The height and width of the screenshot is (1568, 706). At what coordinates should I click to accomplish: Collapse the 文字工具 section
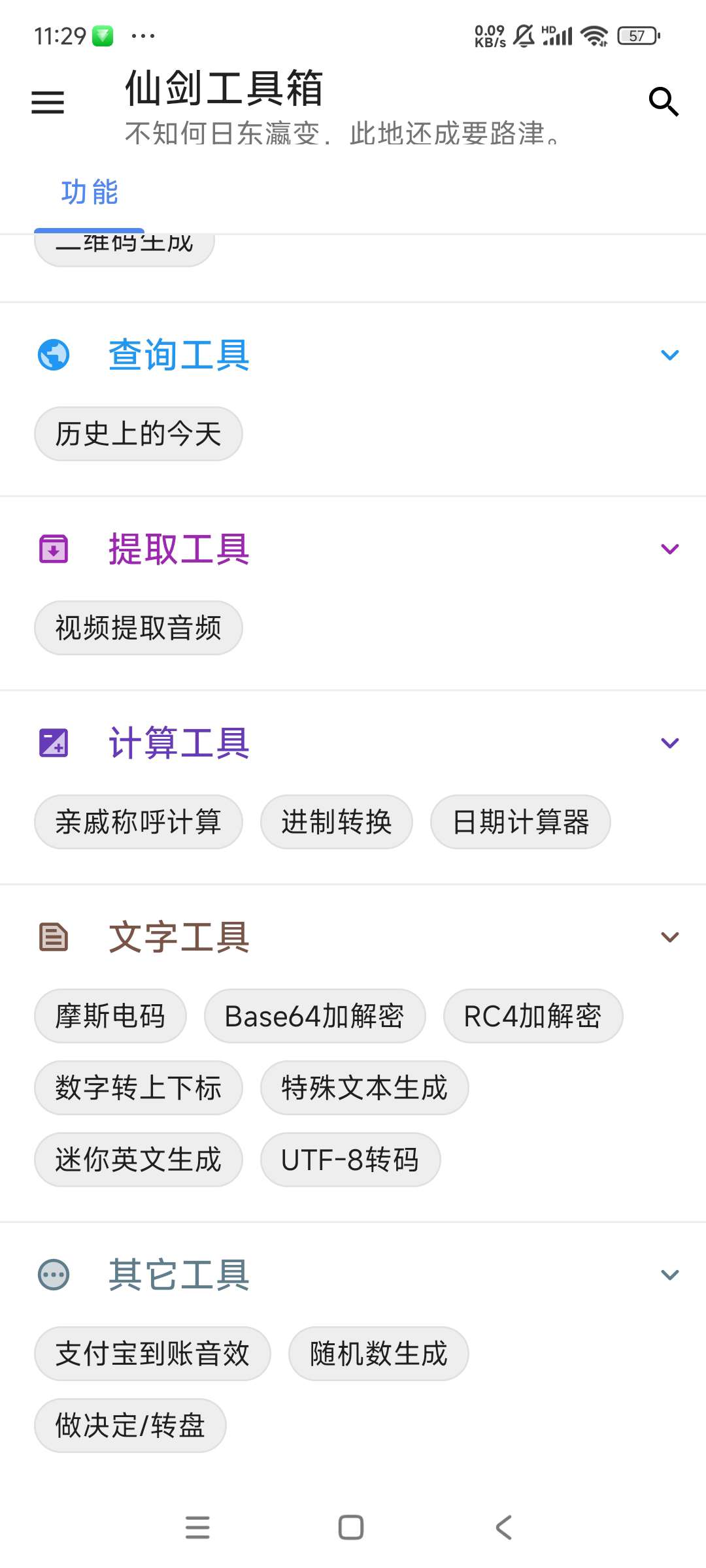[x=670, y=937]
